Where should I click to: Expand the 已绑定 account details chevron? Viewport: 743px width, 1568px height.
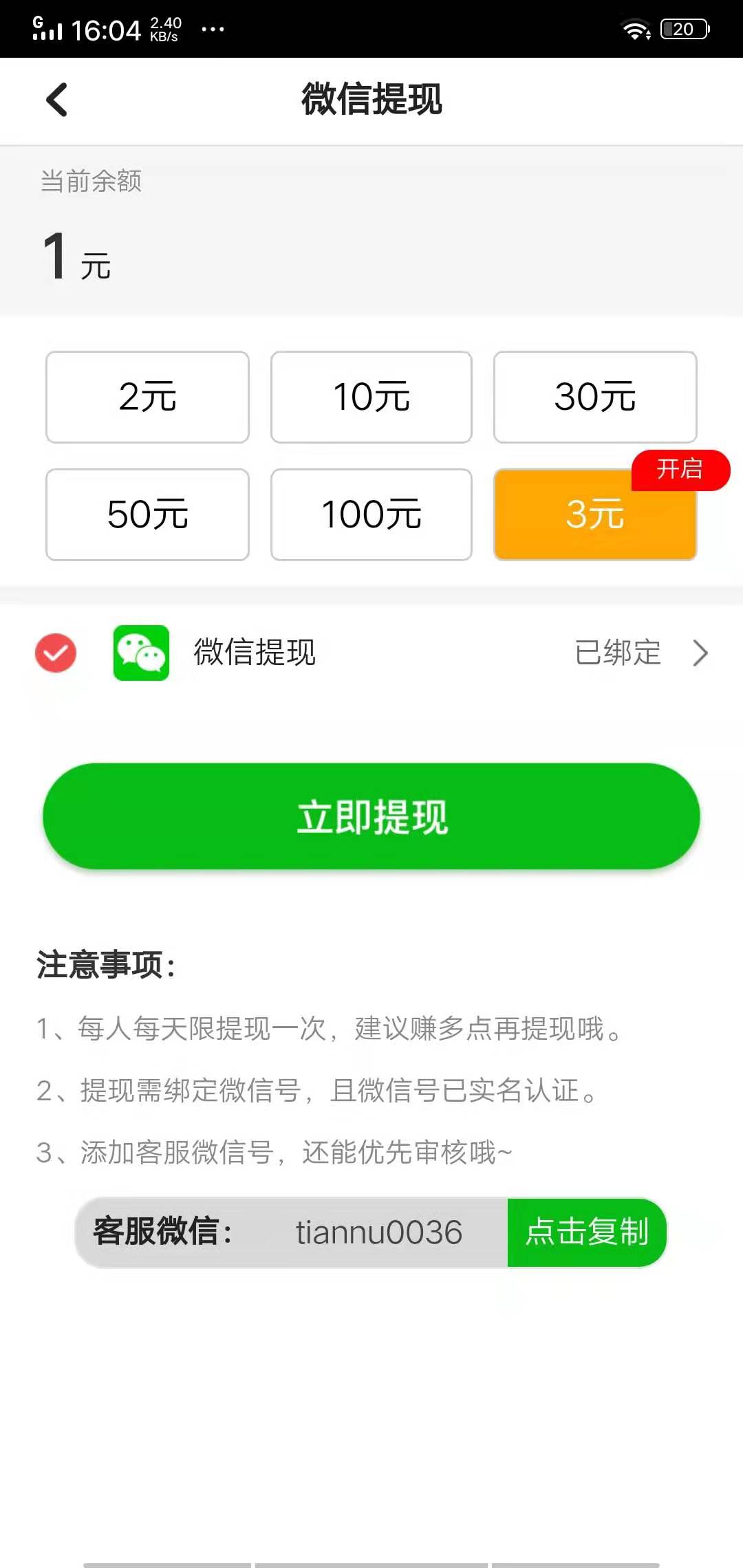point(699,653)
